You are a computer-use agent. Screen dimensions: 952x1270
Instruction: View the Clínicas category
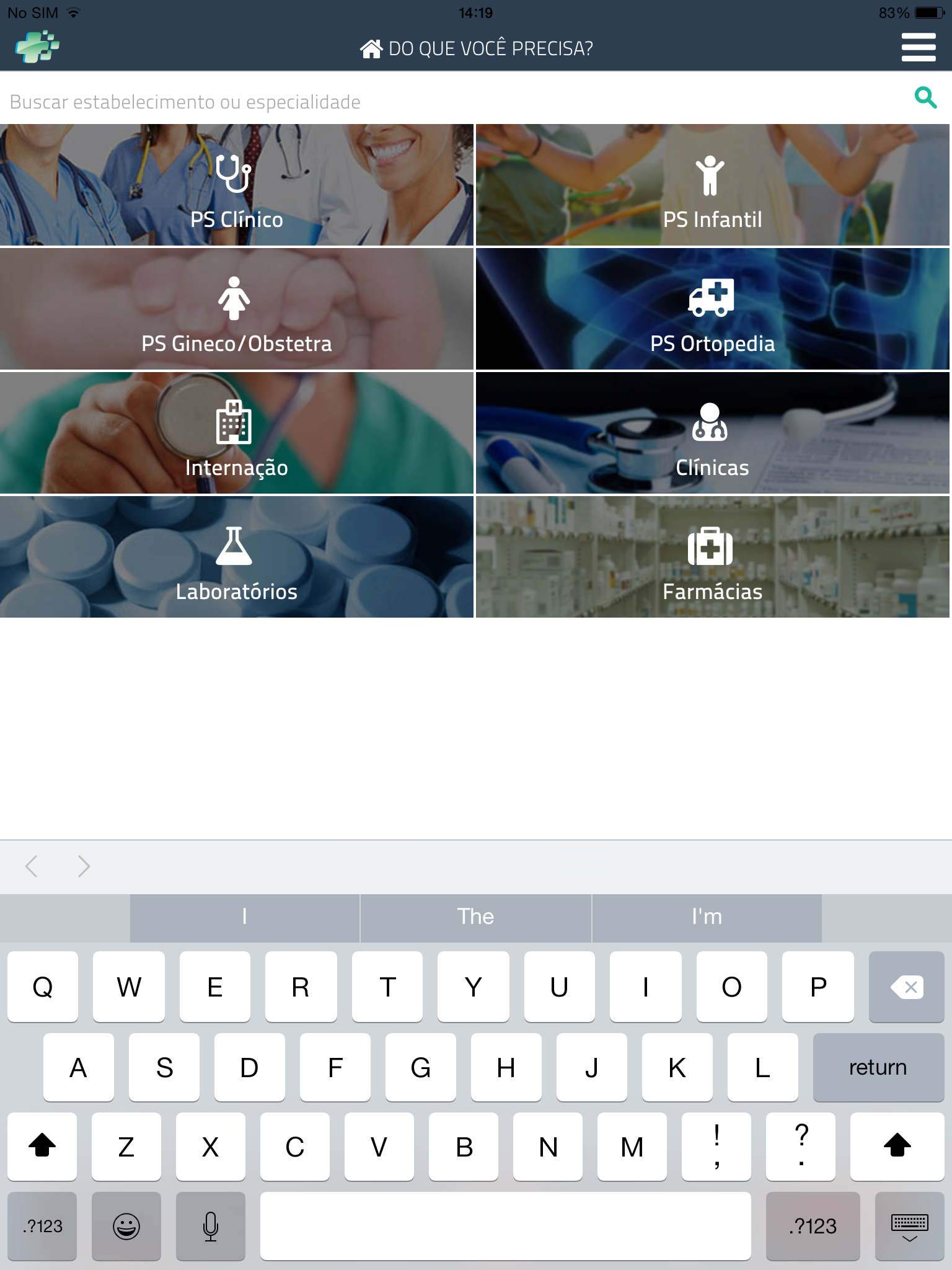coord(712,433)
